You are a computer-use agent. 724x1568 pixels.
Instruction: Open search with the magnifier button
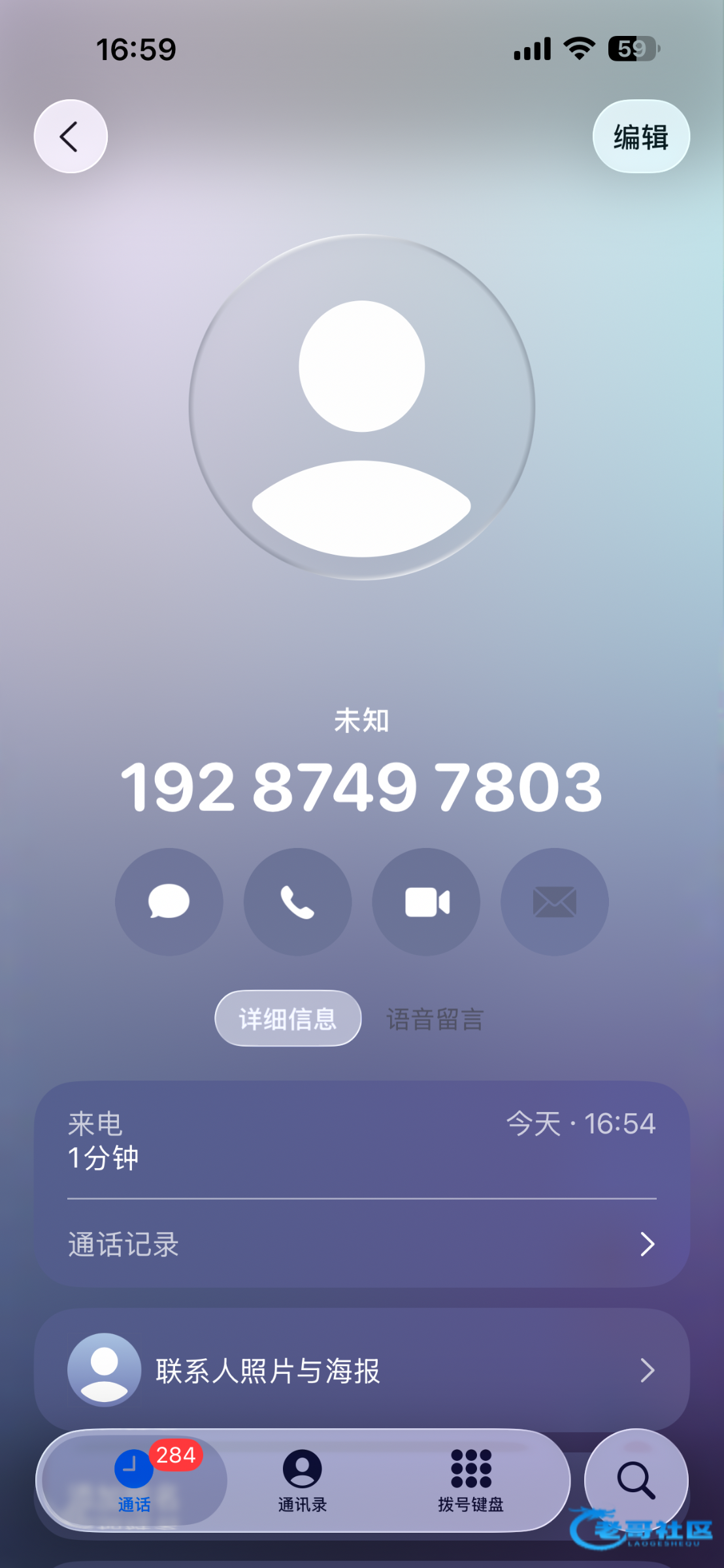(x=636, y=1480)
